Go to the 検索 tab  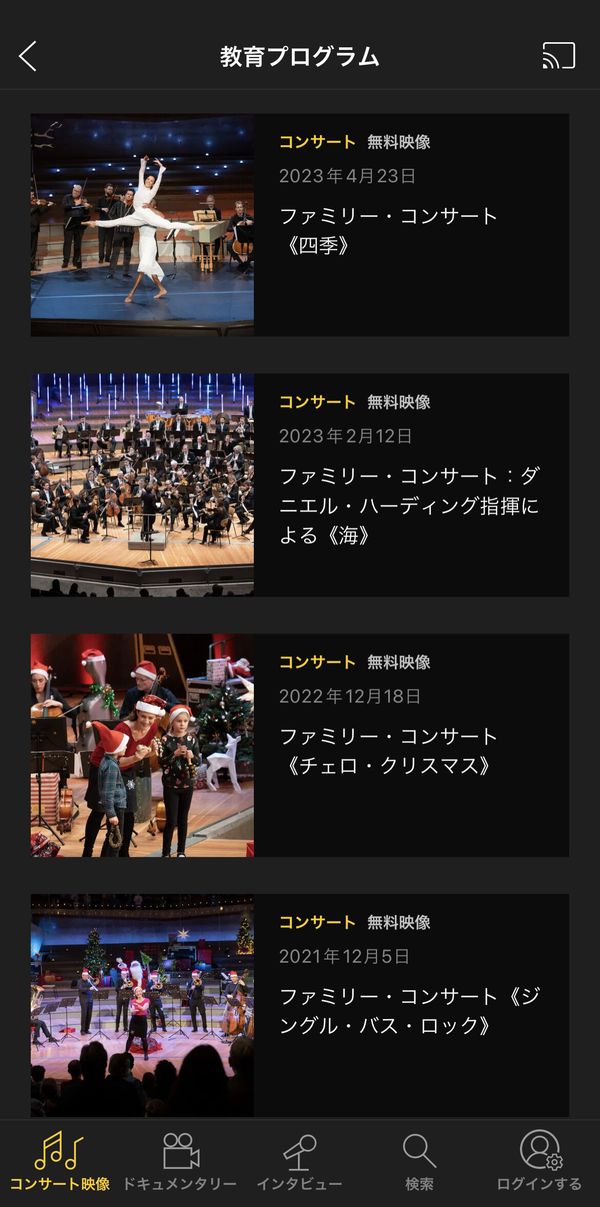pyautogui.click(x=420, y=1162)
